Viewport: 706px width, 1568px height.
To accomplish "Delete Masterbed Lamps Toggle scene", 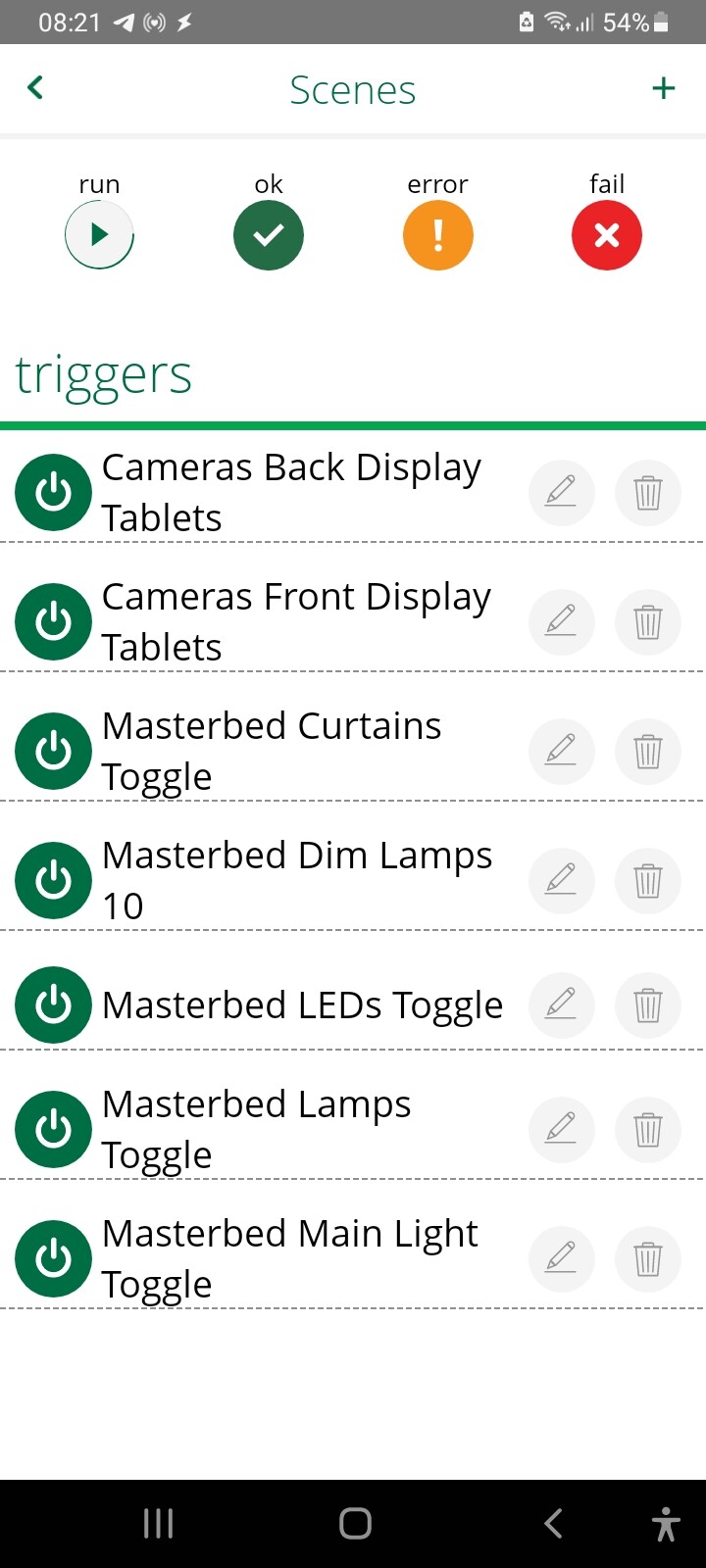I will (648, 1129).
